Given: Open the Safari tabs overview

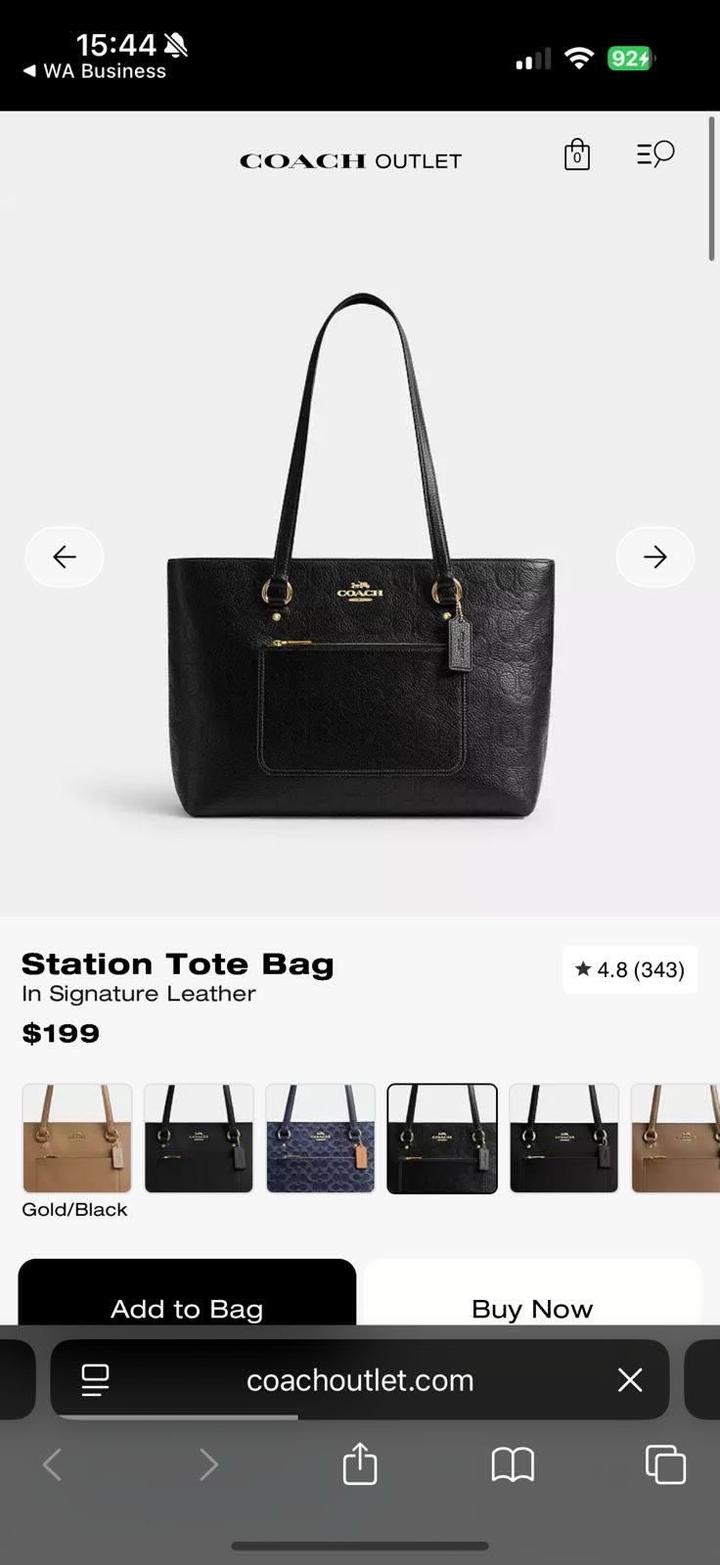Looking at the screenshot, I should pyautogui.click(x=665, y=1465).
